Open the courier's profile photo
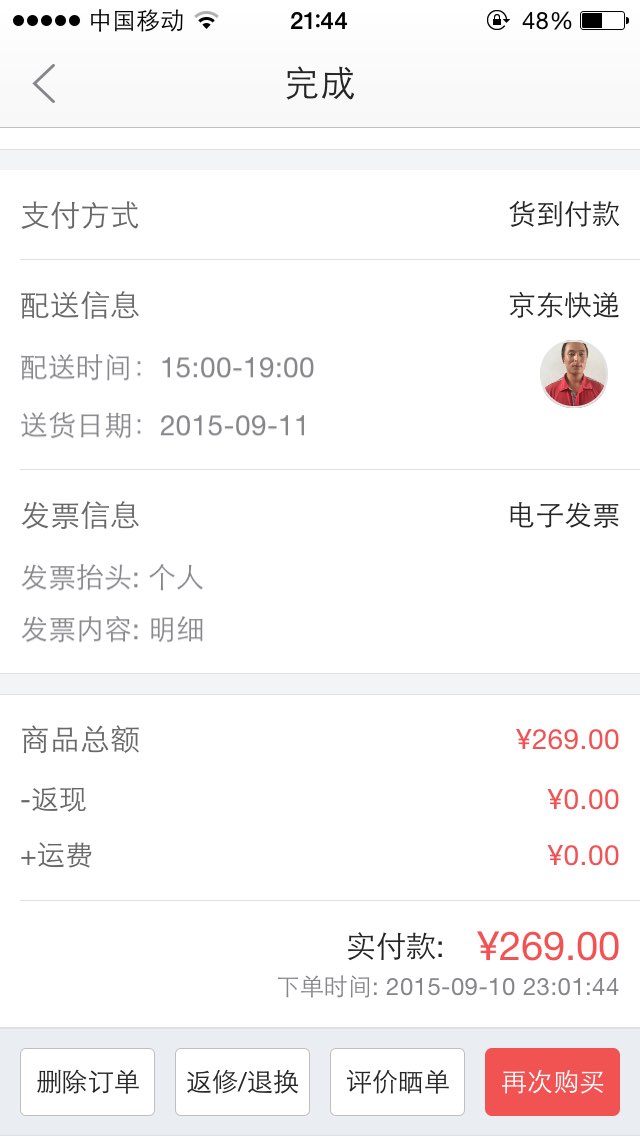The width and height of the screenshot is (640, 1136). click(x=574, y=374)
